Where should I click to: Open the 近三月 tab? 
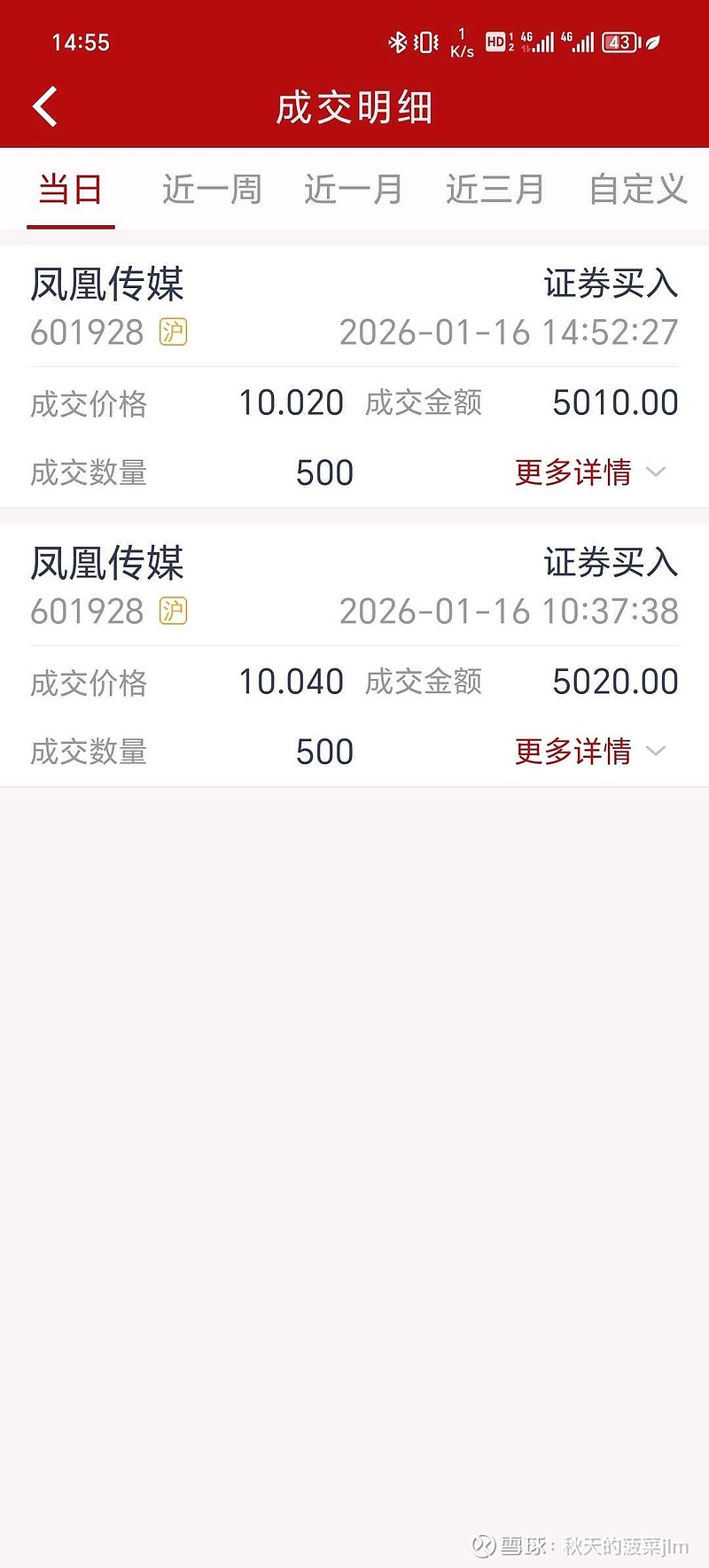coord(495,190)
